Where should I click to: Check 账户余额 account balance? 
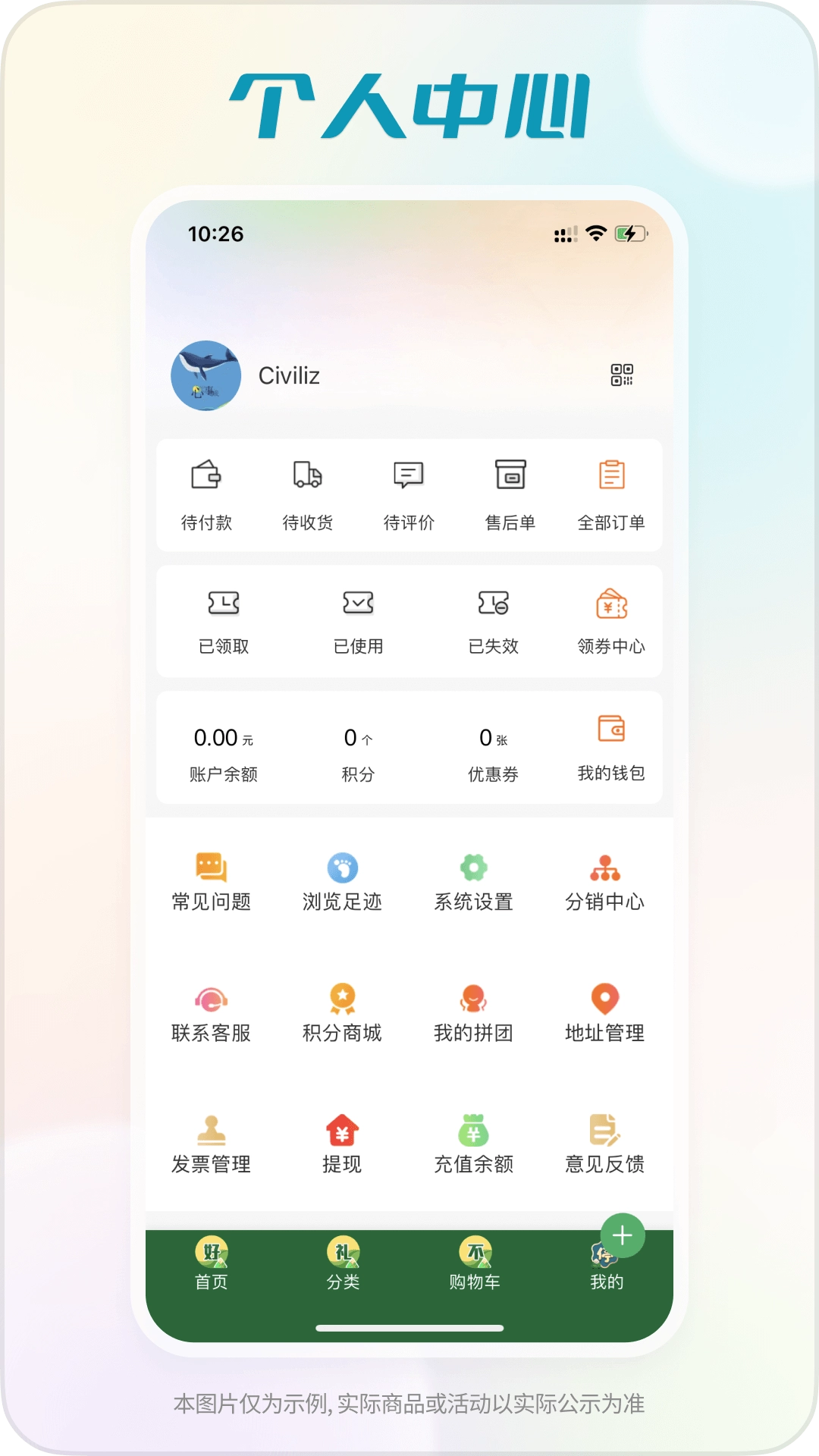pyautogui.click(x=224, y=751)
